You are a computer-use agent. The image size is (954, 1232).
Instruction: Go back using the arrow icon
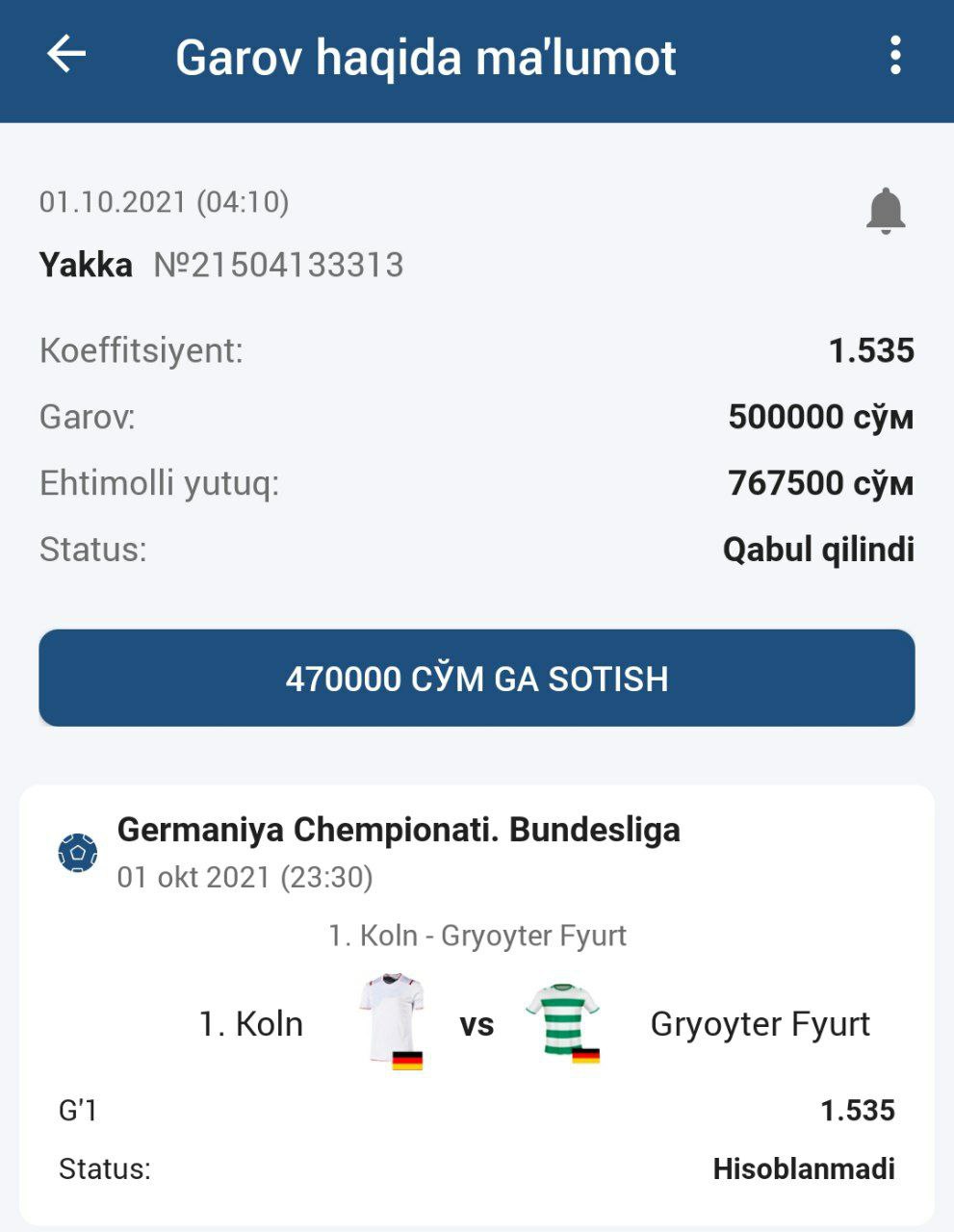coord(66,55)
